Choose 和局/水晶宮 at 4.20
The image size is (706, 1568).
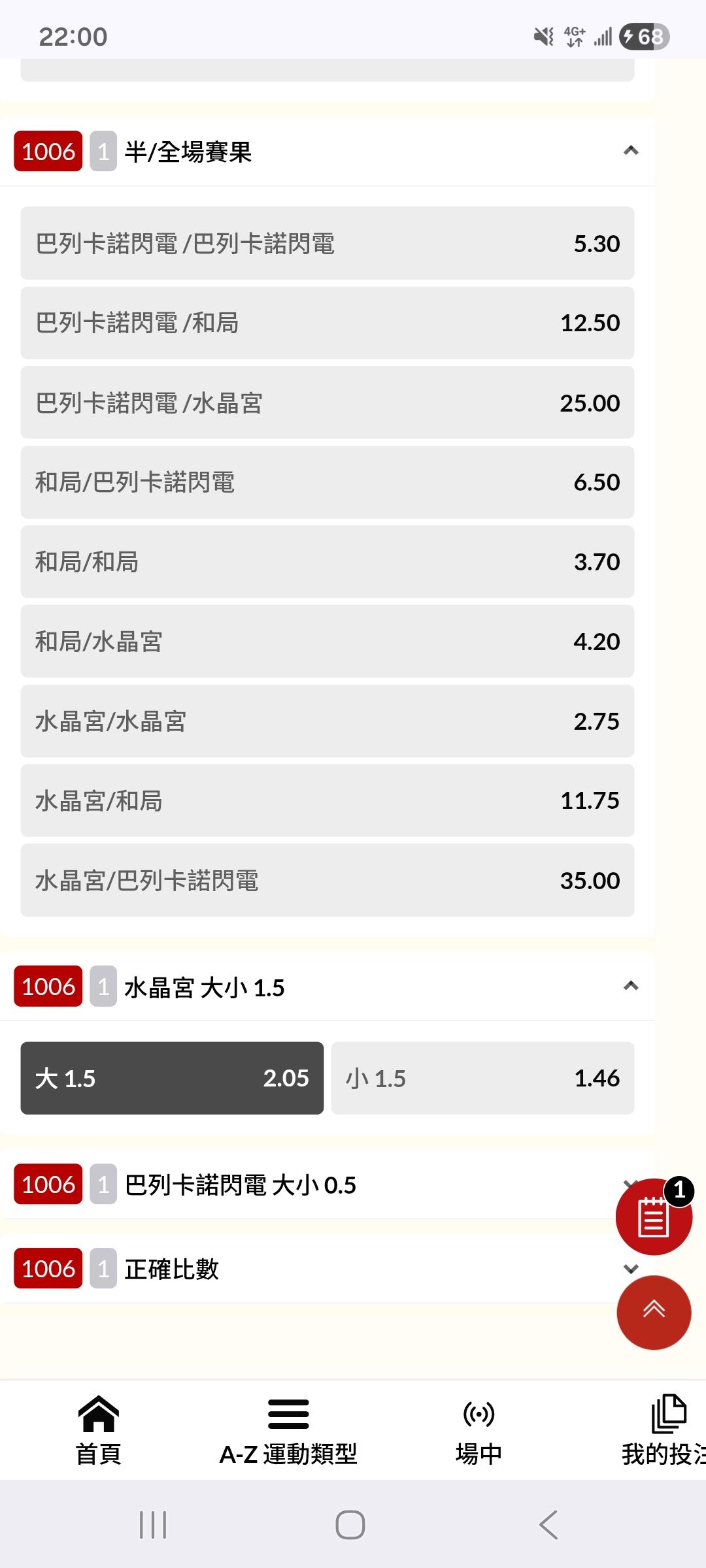[x=327, y=642]
